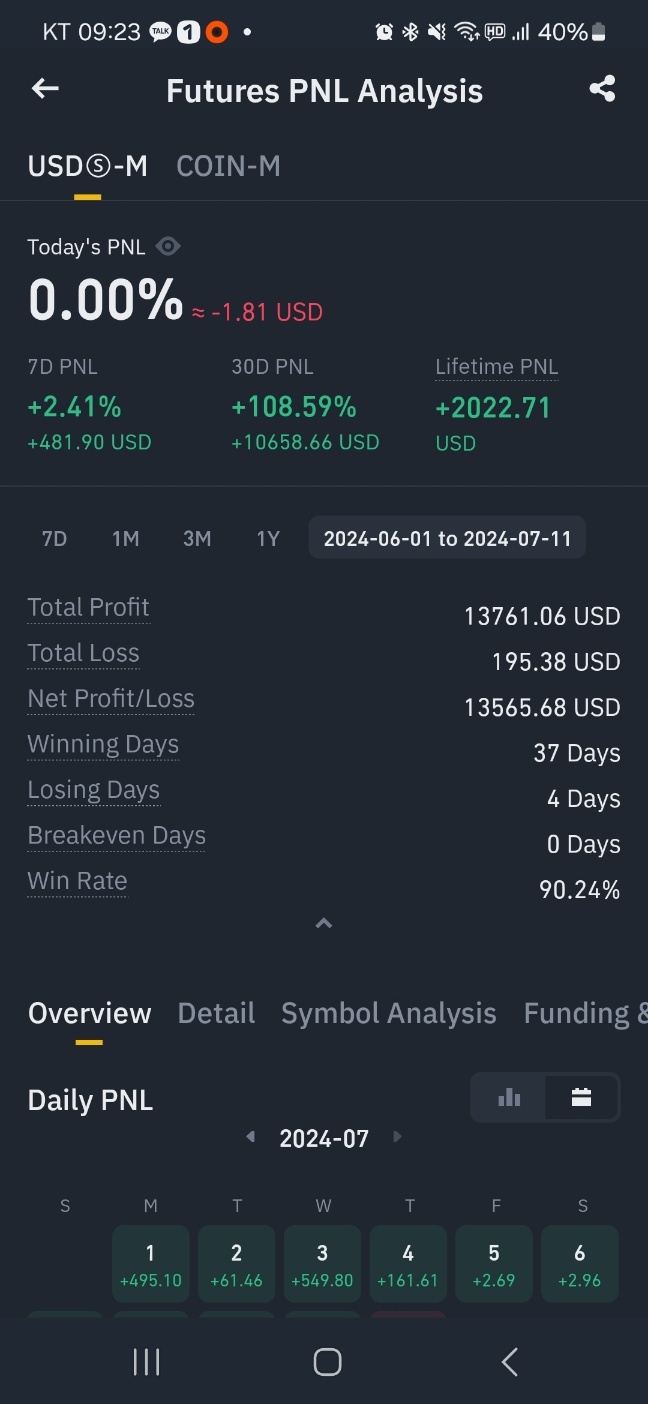The width and height of the screenshot is (648, 1404).
Task: Open the custom date range 2024-06-01 to 2024-07-11
Action: pyautogui.click(x=447, y=538)
